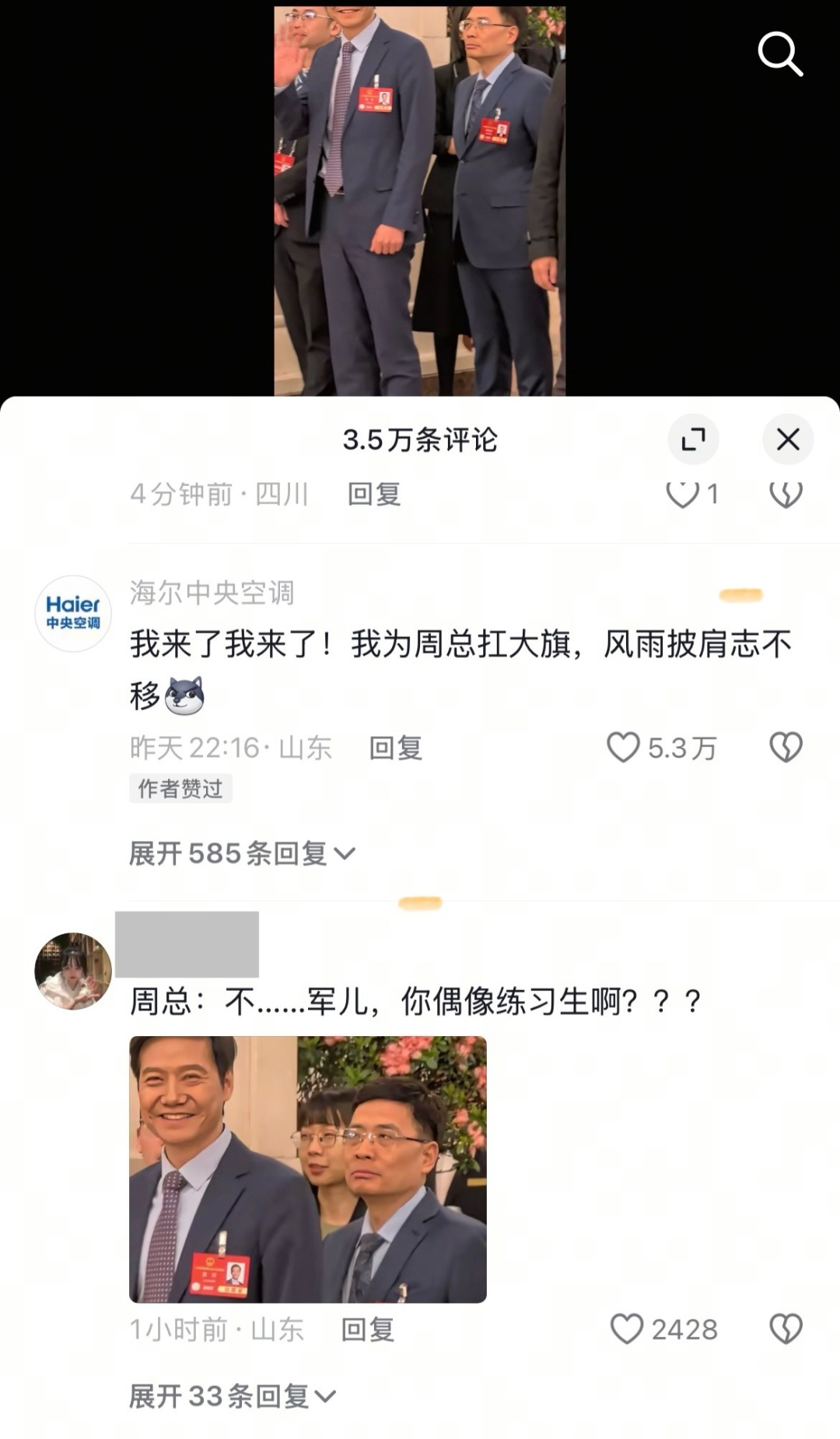Viewport: 840px width, 1439px height.
Task: Tap the video playing above the comments
Action: (x=420, y=201)
